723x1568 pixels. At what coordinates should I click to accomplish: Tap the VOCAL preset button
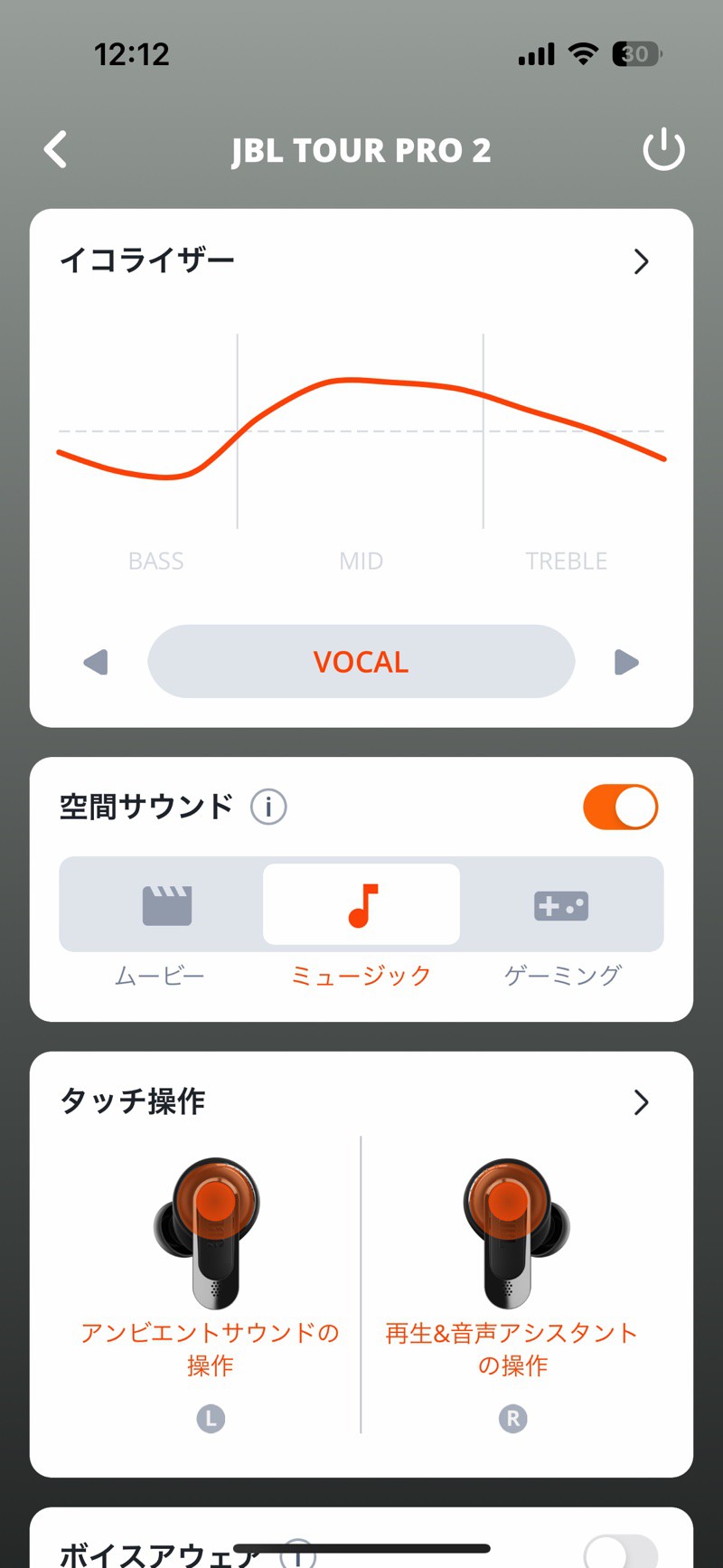[361, 662]
